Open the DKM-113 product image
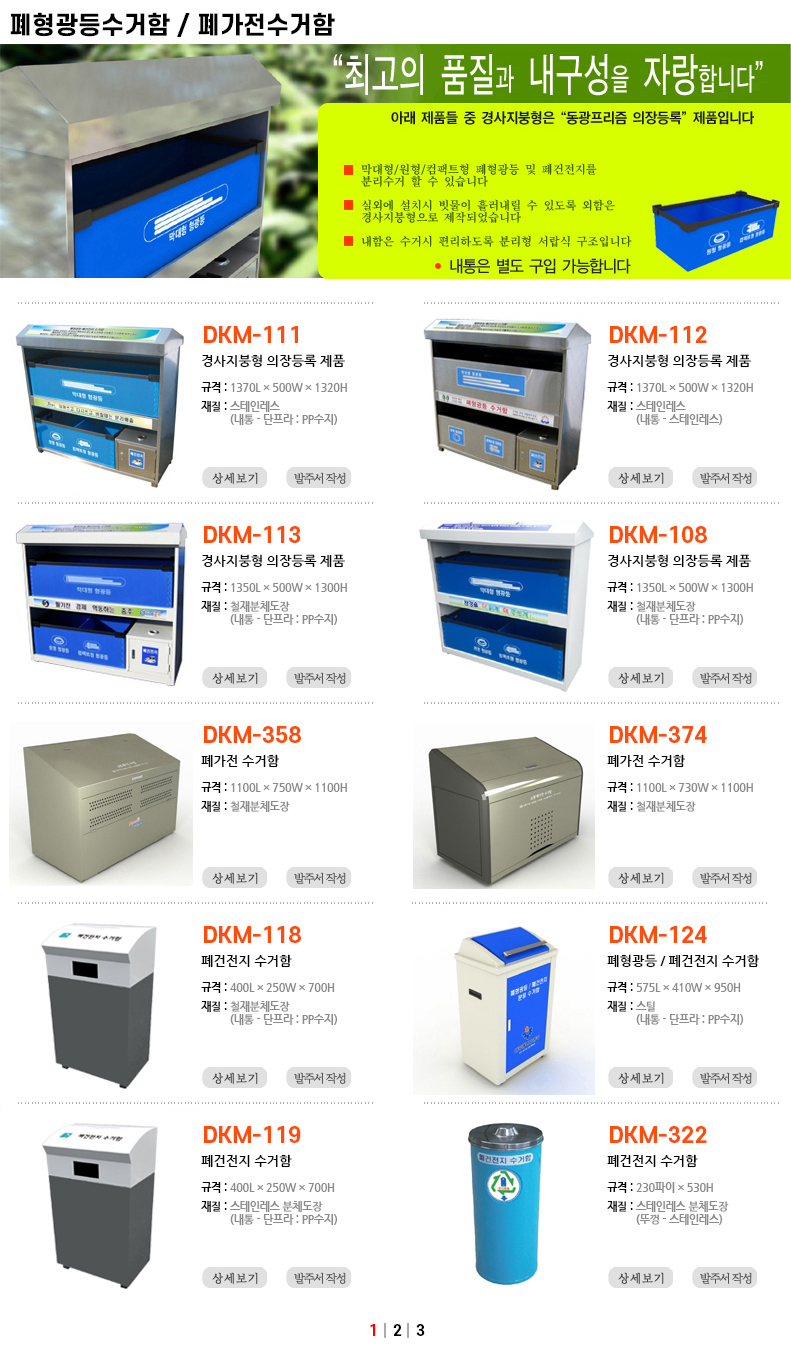The width and height of the screenshot is (791, 1350). (x=100, y=602)
